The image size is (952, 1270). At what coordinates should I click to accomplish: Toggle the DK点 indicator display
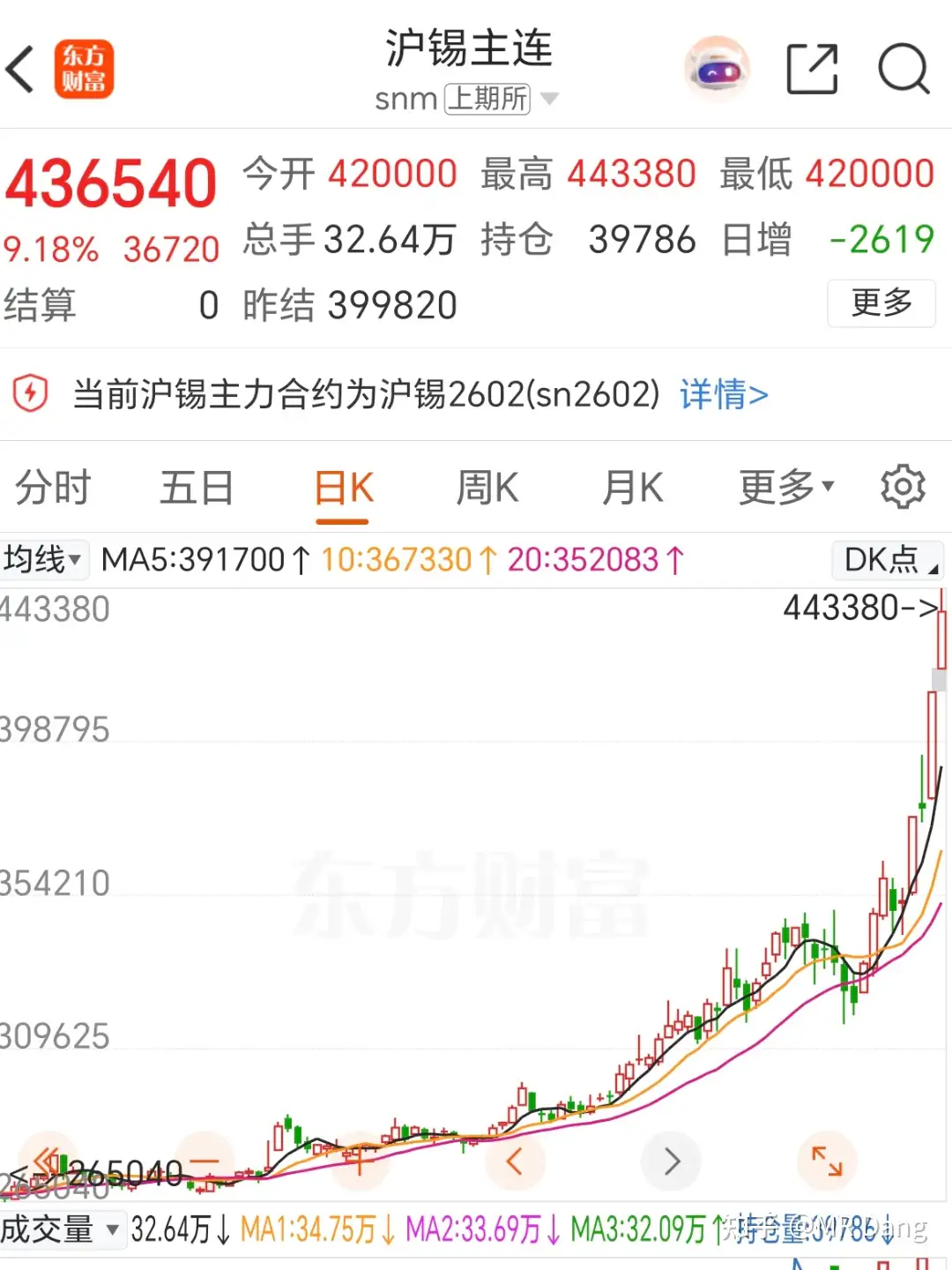pyautogui.click(x=886, y=559)
